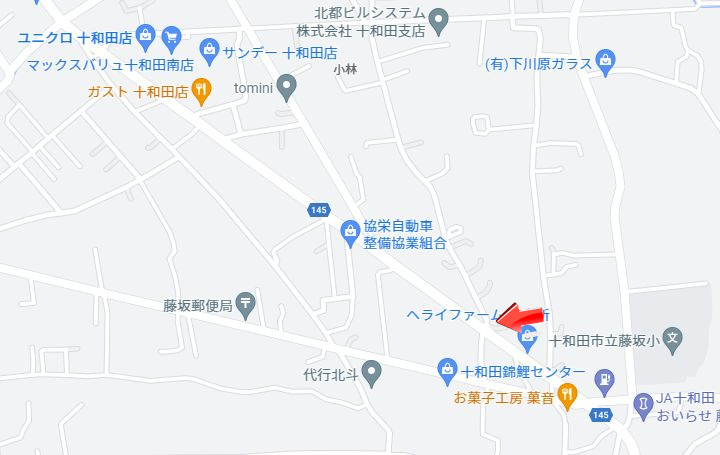Open the (有)下川原ガラス shop marker
This screenshot has height=455, width=720.
point(605,62)
